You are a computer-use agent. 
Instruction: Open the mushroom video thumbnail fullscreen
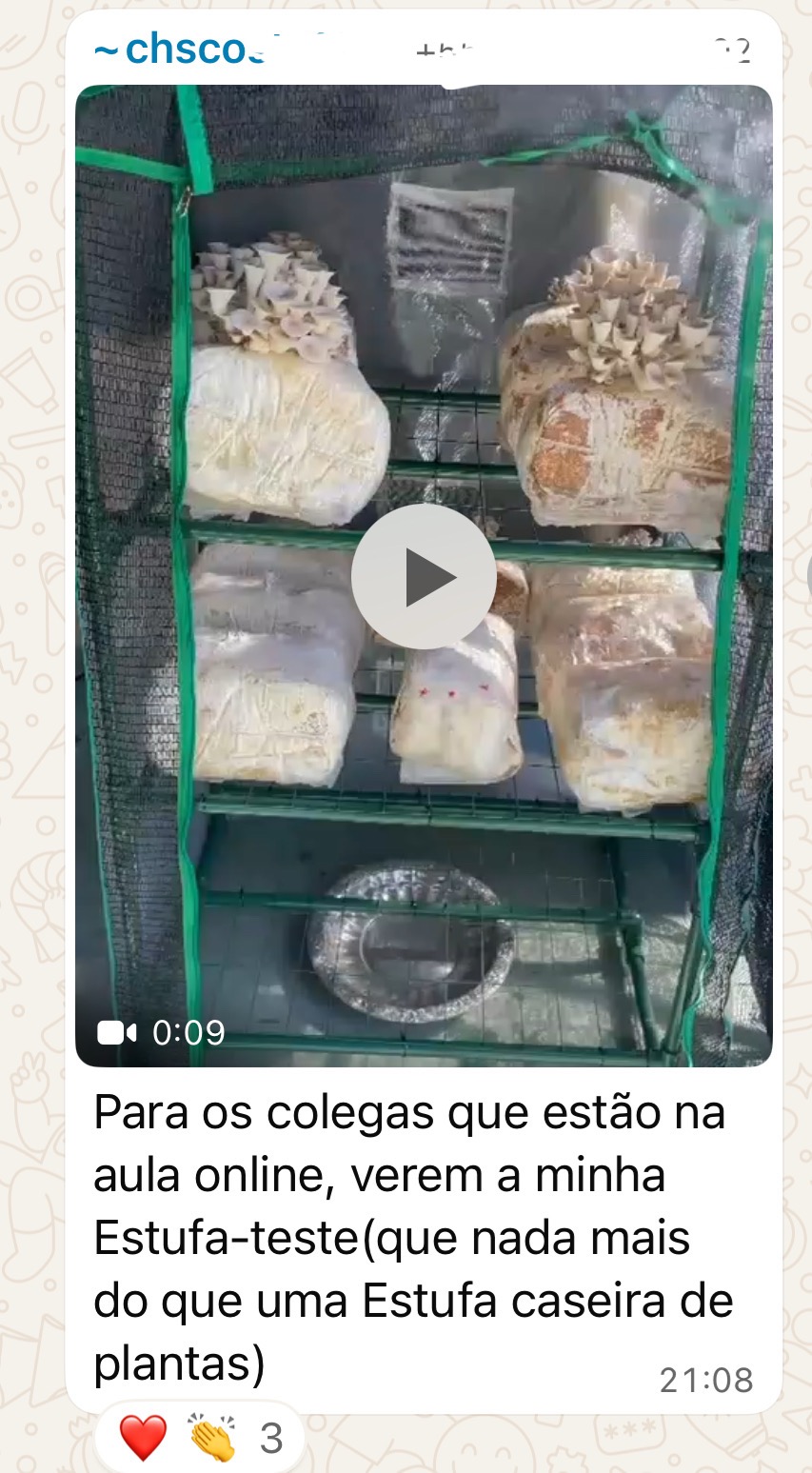tap(425, 333)
